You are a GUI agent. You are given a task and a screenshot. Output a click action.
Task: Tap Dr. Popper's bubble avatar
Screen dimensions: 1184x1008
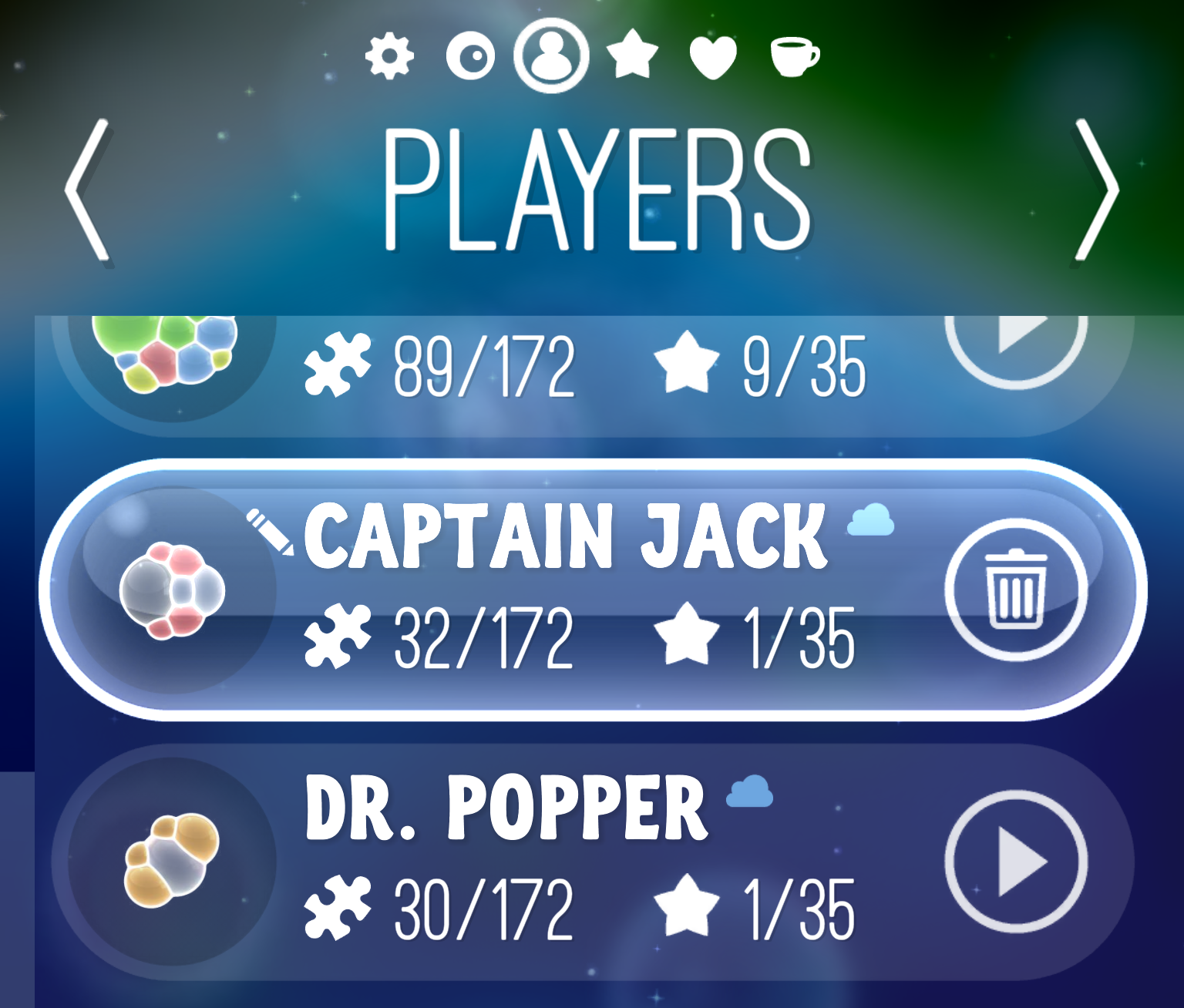click(172, 860)
